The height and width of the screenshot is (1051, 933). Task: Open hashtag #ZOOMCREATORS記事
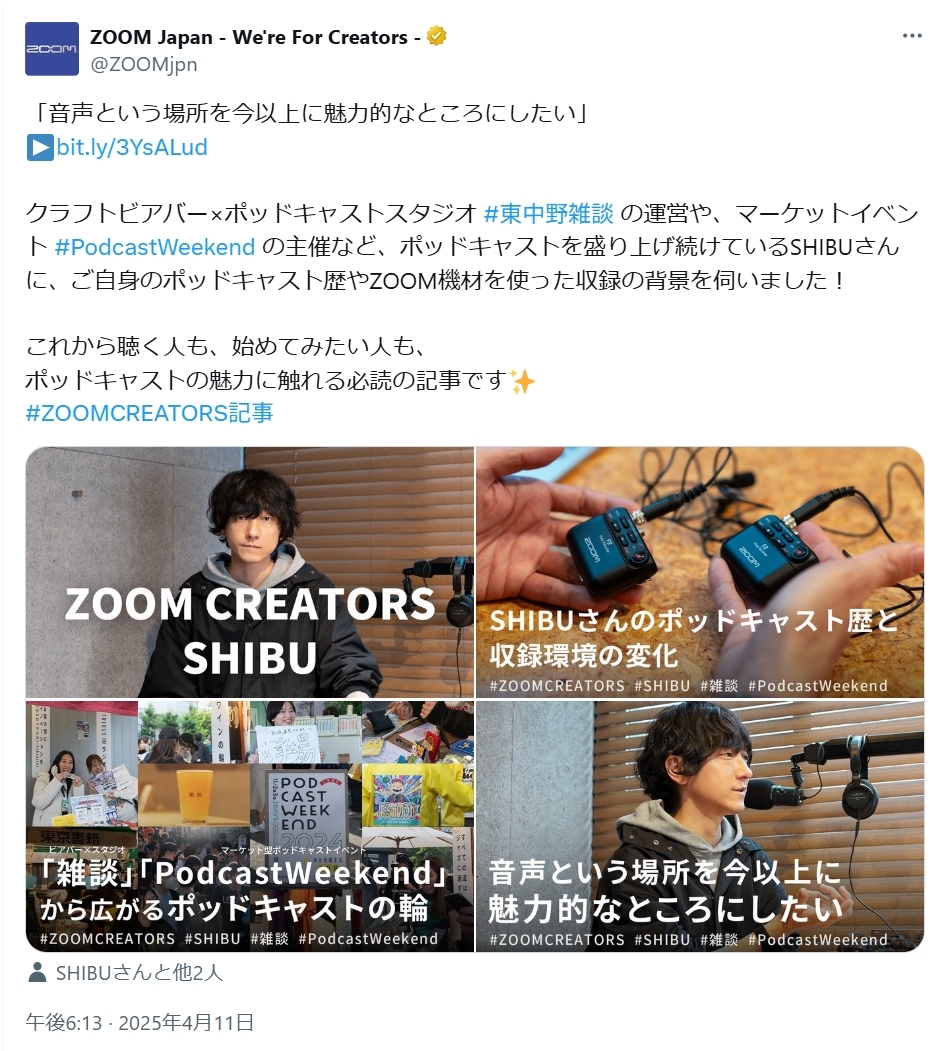tap(149, 413)
